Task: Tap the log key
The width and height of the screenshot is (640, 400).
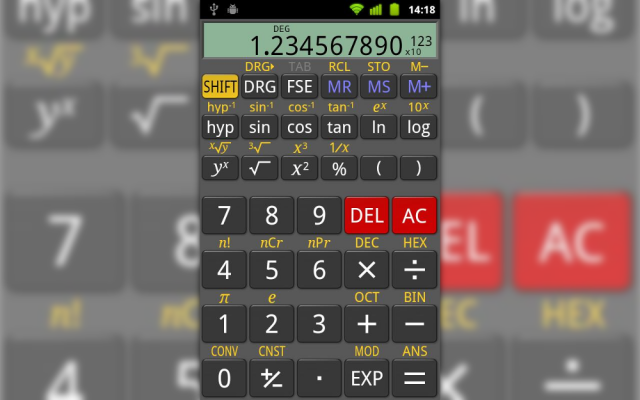Action: click(419, 127)
